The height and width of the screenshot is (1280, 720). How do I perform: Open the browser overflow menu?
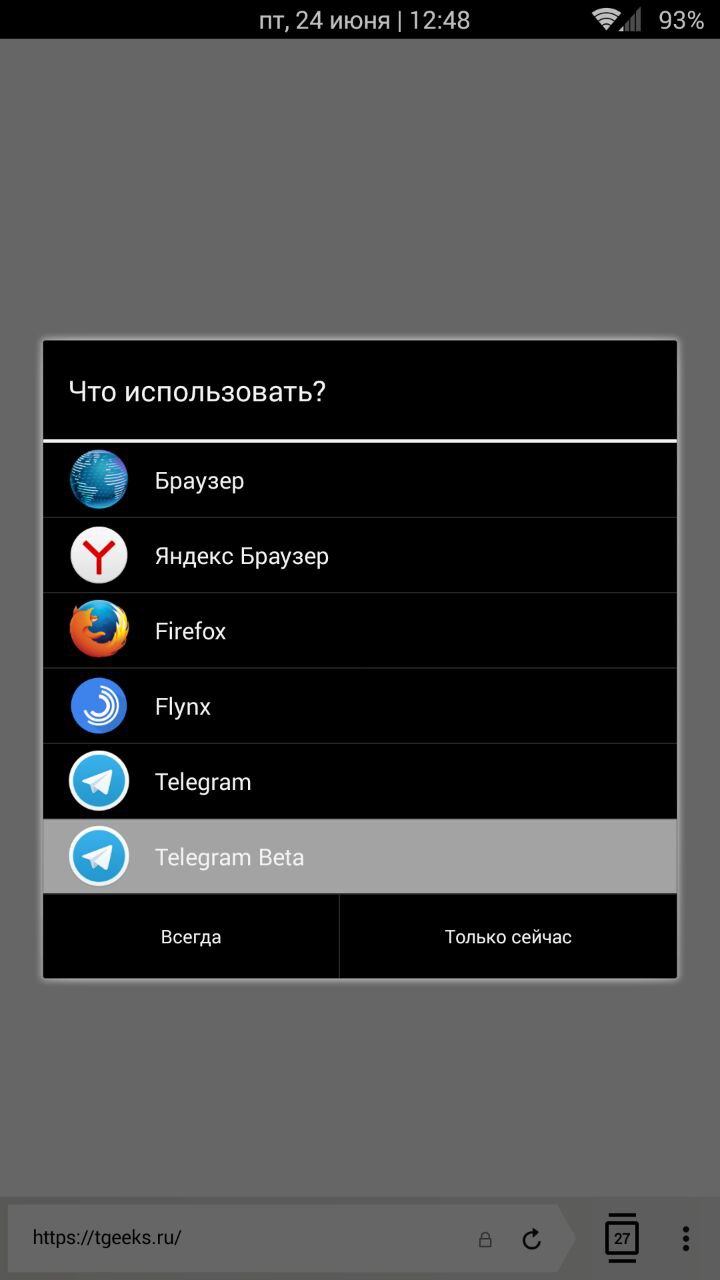[685, 1238]
